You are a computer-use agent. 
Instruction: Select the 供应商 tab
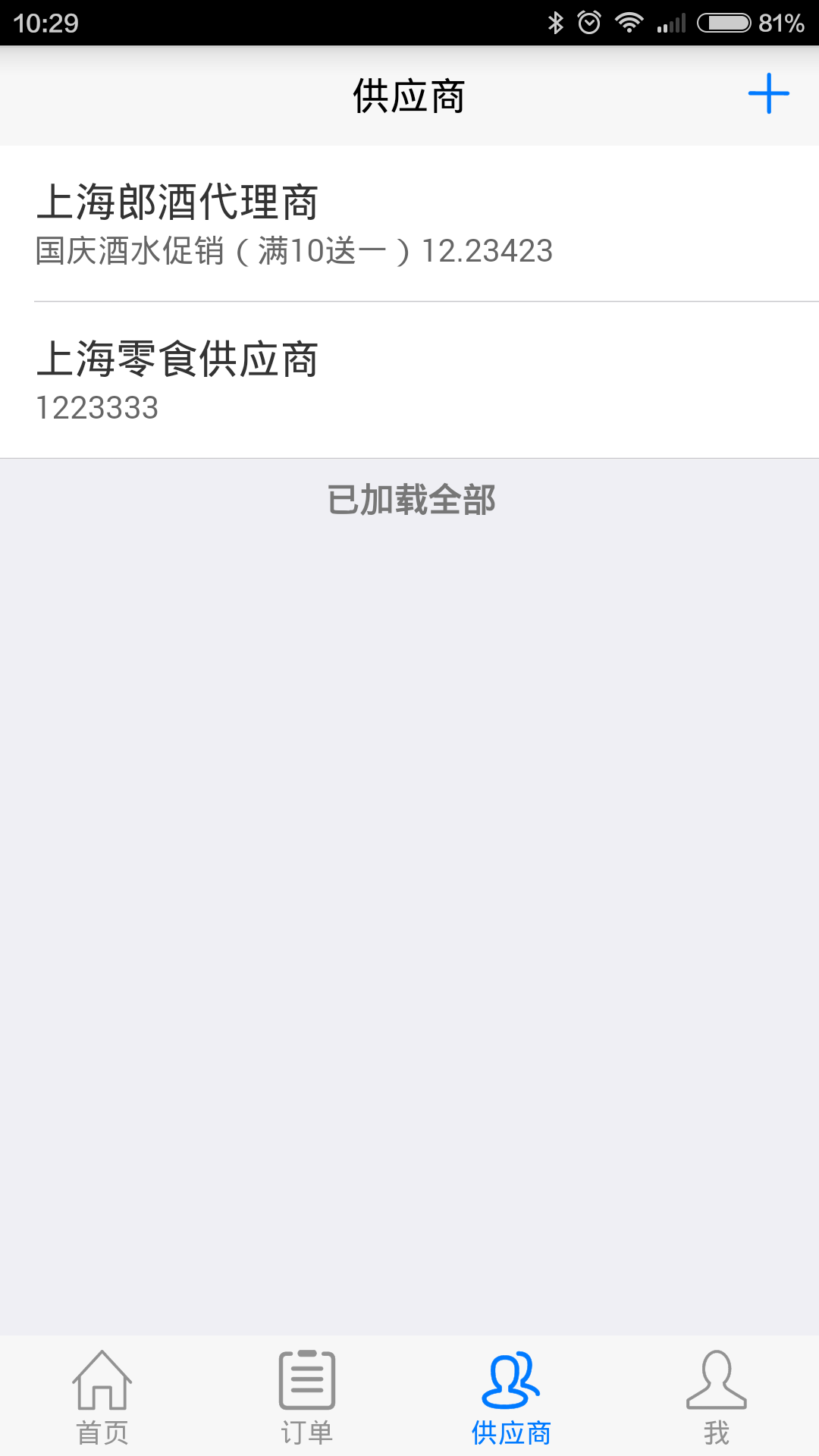[511, 1397]
